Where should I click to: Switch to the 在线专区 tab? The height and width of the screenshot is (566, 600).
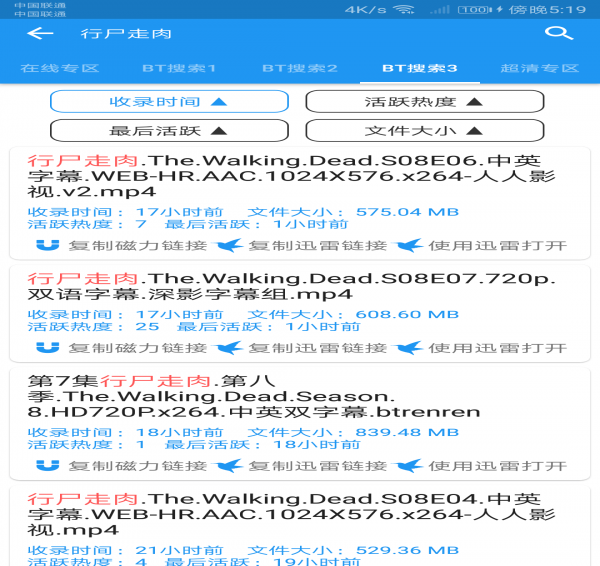coord(60,69)
